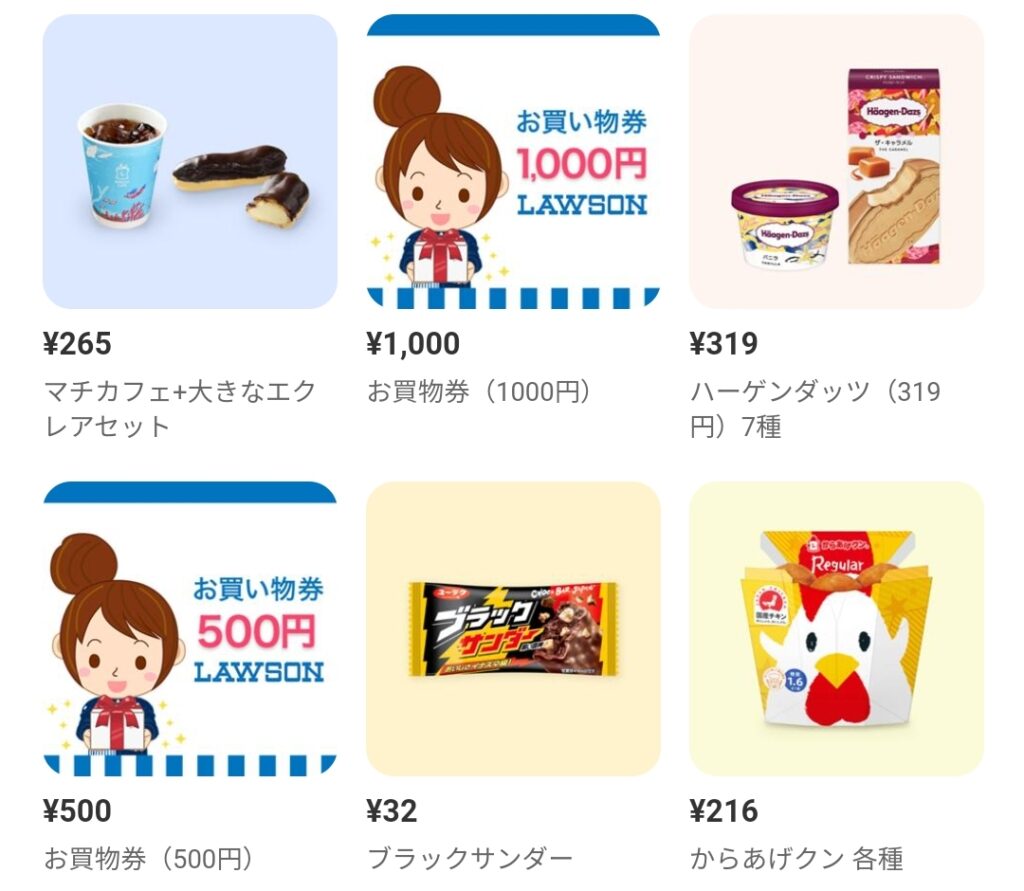Select the お買物券（1000円）gift card
Screen dimensions: 1024x891
click(x=513, y=162)
